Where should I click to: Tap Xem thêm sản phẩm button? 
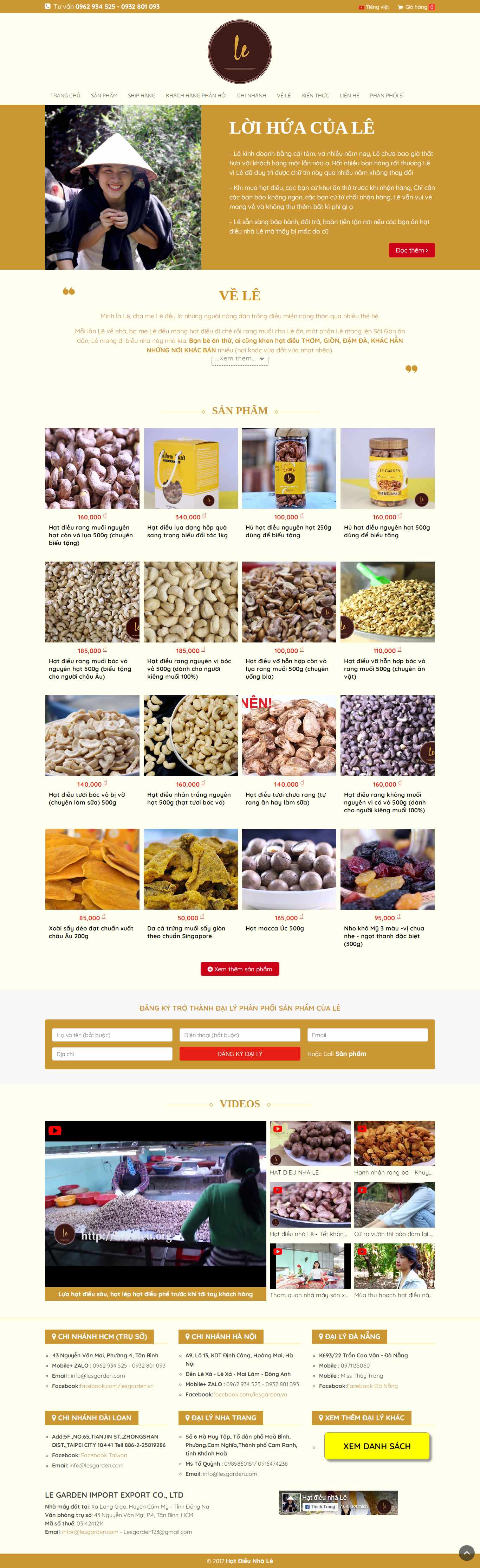click(x=240, y=969)
